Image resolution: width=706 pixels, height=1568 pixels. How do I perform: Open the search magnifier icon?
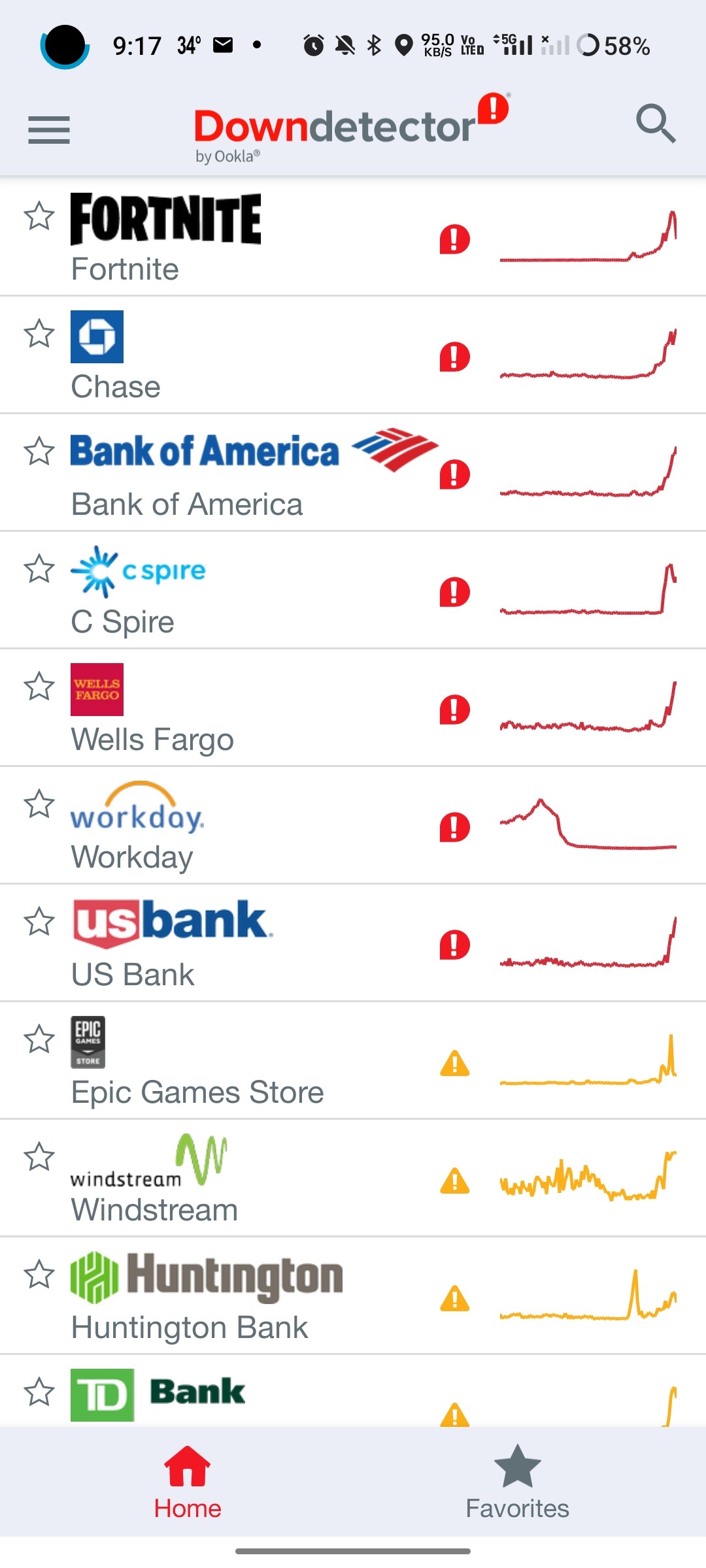coord(656,123)
